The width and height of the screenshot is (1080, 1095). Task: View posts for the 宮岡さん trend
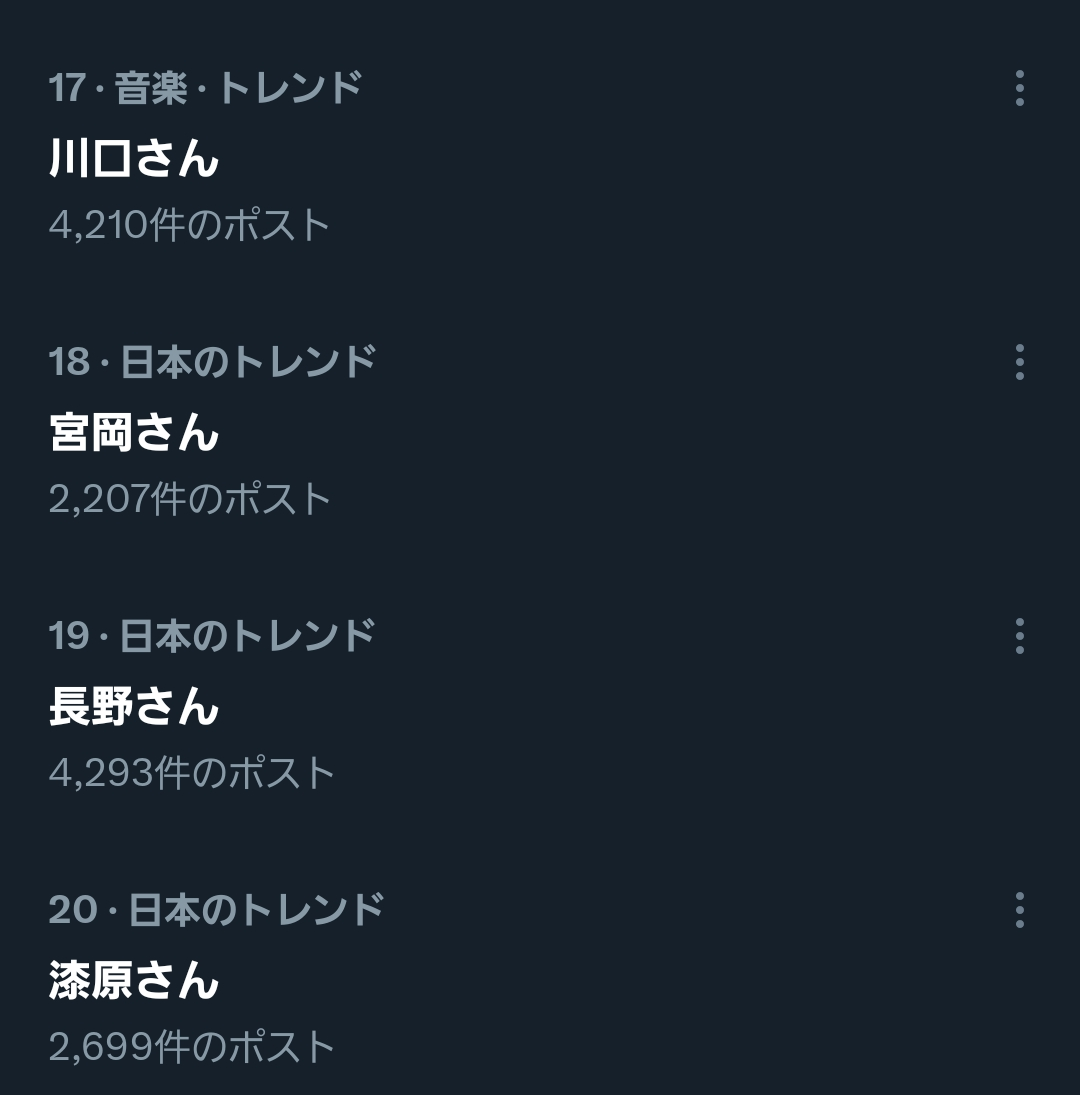pos(134,432)
